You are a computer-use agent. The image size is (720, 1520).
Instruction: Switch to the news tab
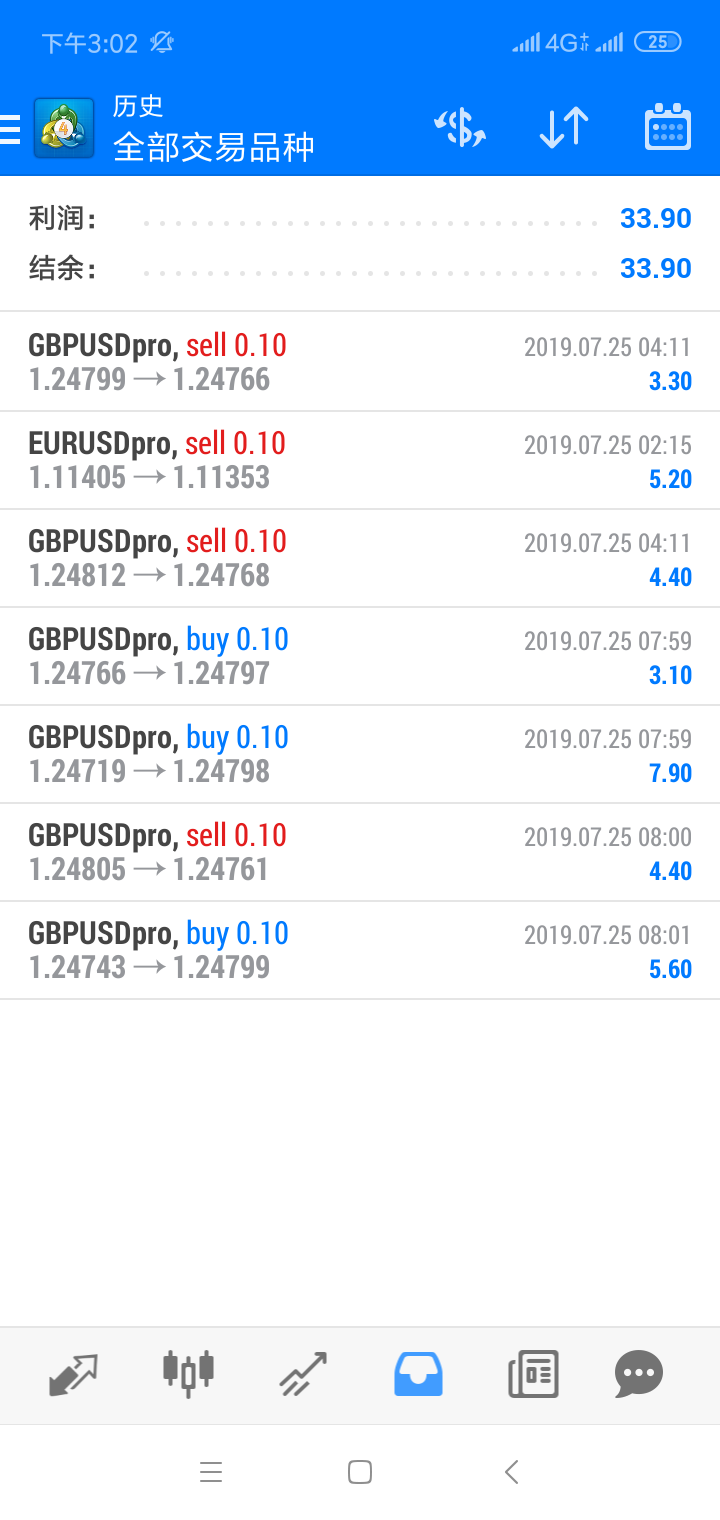click(x=533, y=1374)
